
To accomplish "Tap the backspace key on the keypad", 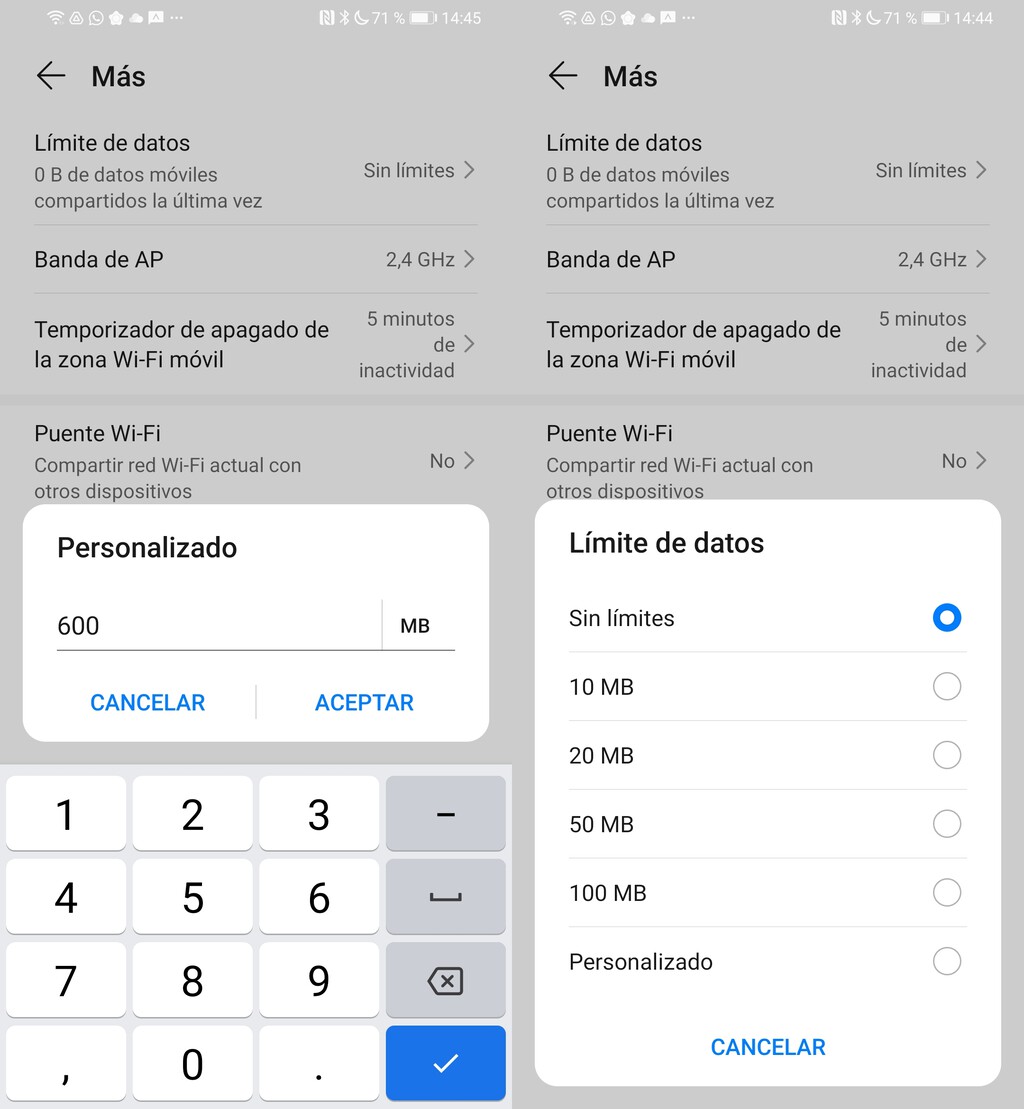I will [445, 980].
